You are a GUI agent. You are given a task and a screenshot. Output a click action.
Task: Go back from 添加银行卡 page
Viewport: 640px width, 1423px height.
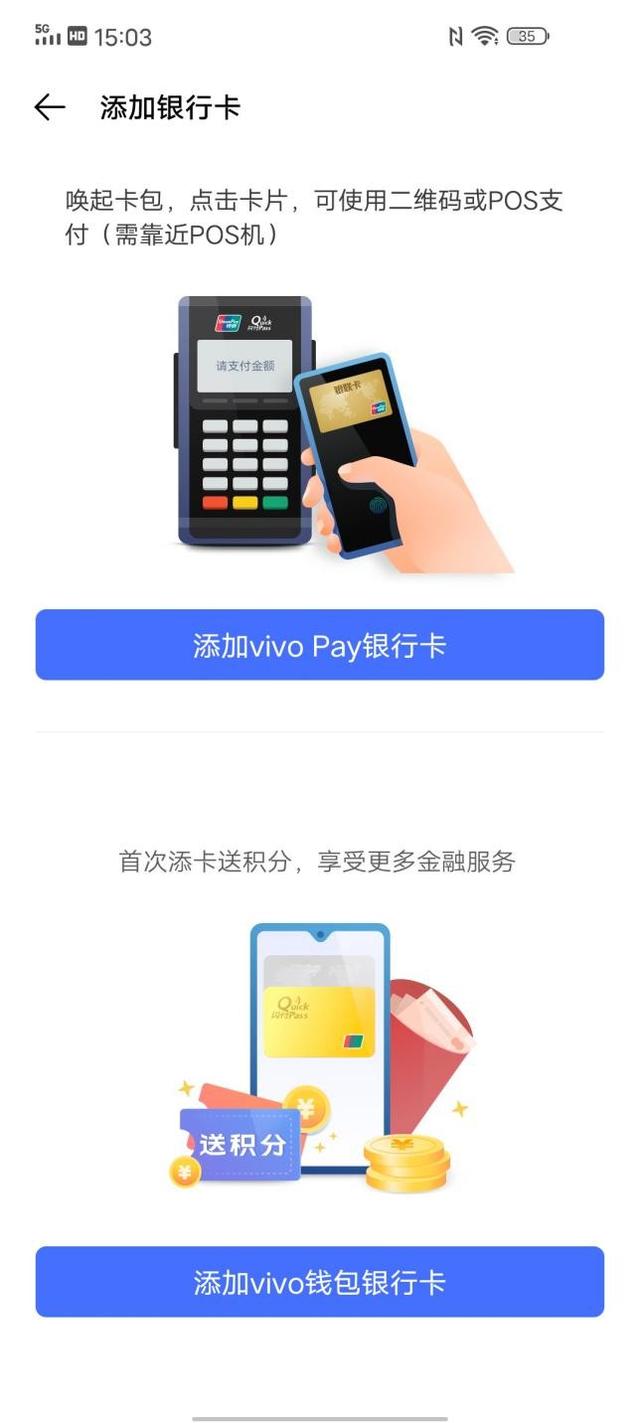pos(49,108)
